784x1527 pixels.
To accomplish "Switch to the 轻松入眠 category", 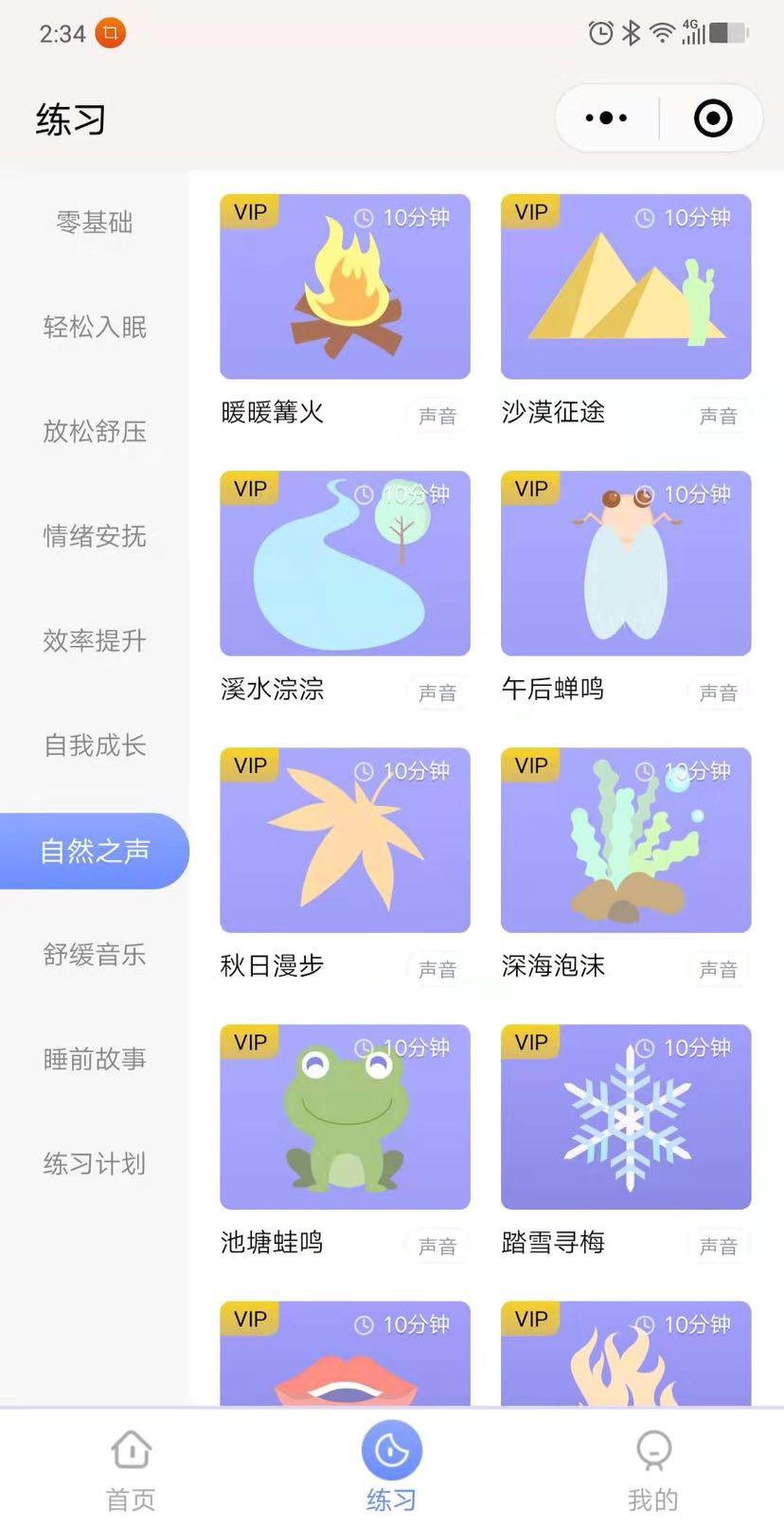I will (x=95, y=327).
